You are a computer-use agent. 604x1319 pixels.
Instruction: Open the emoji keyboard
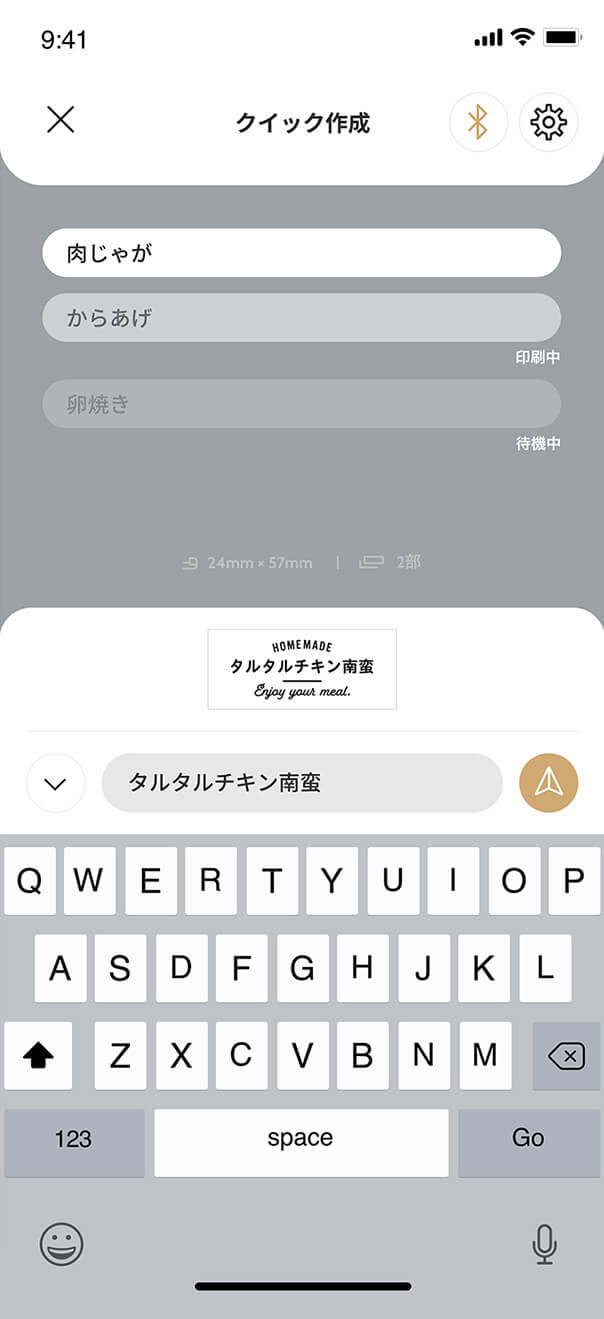pyautogui.click(x=62, y=1244)
